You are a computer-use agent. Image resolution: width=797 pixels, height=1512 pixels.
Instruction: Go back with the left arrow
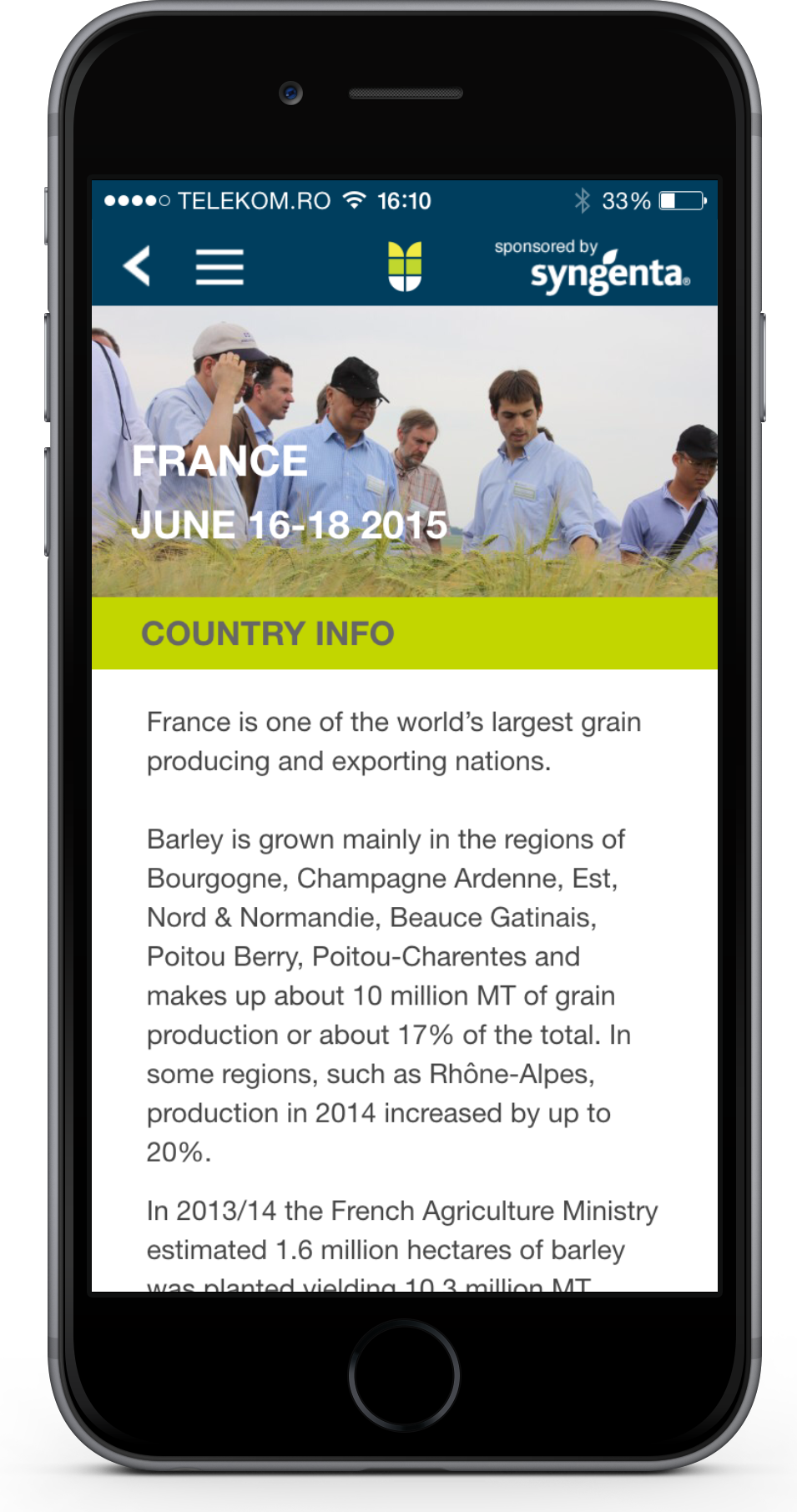click(x=137, y=266)
